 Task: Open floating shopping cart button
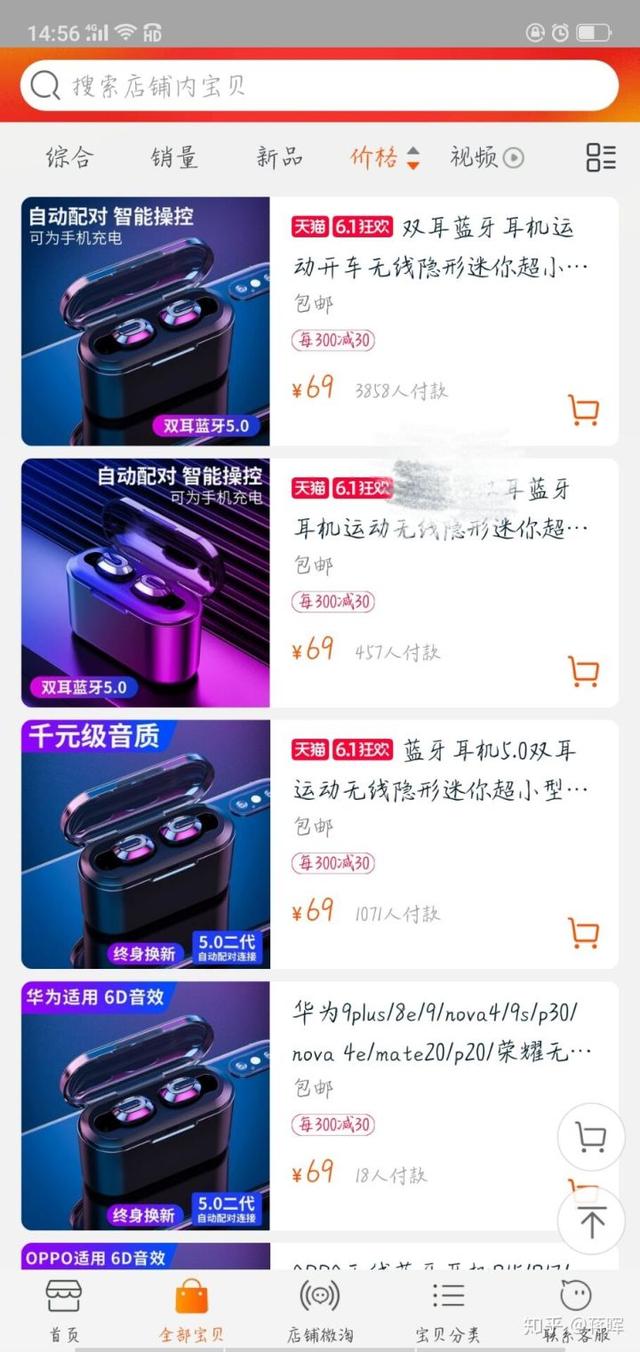coord(591,1137)
